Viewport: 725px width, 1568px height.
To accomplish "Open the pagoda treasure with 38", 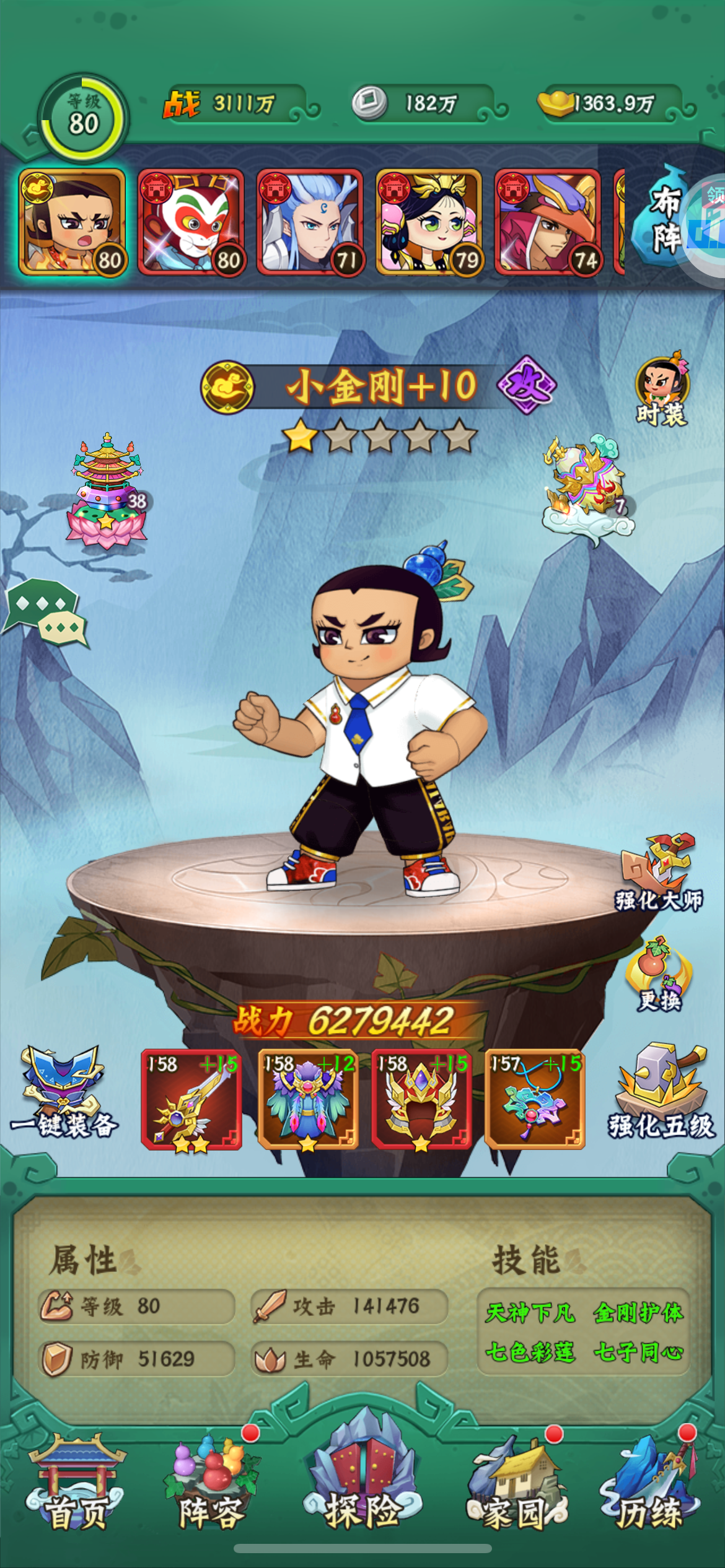I will (x=107, y=492).
